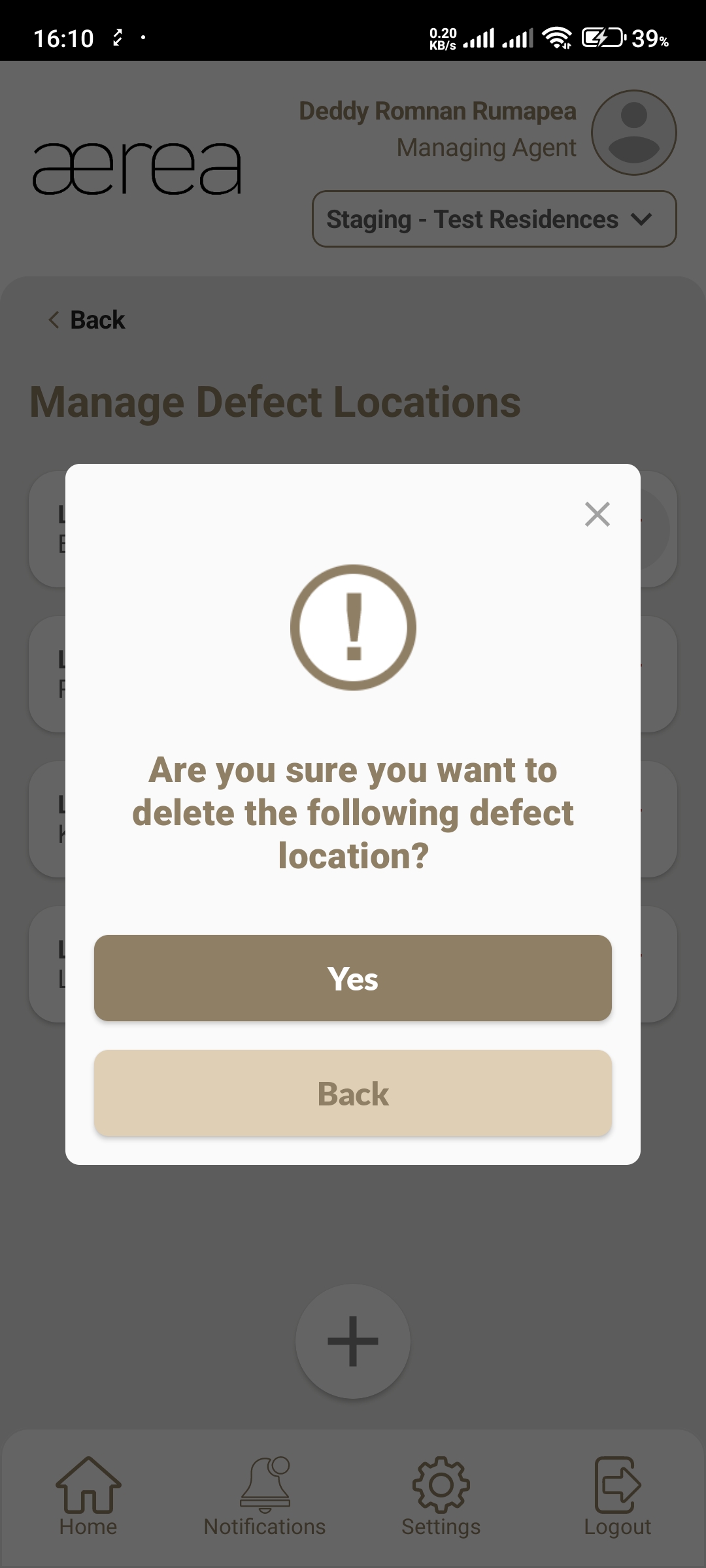Switch to the Home tab
This screenshot has height=1568, width=706.
[x=88, y=1496]
